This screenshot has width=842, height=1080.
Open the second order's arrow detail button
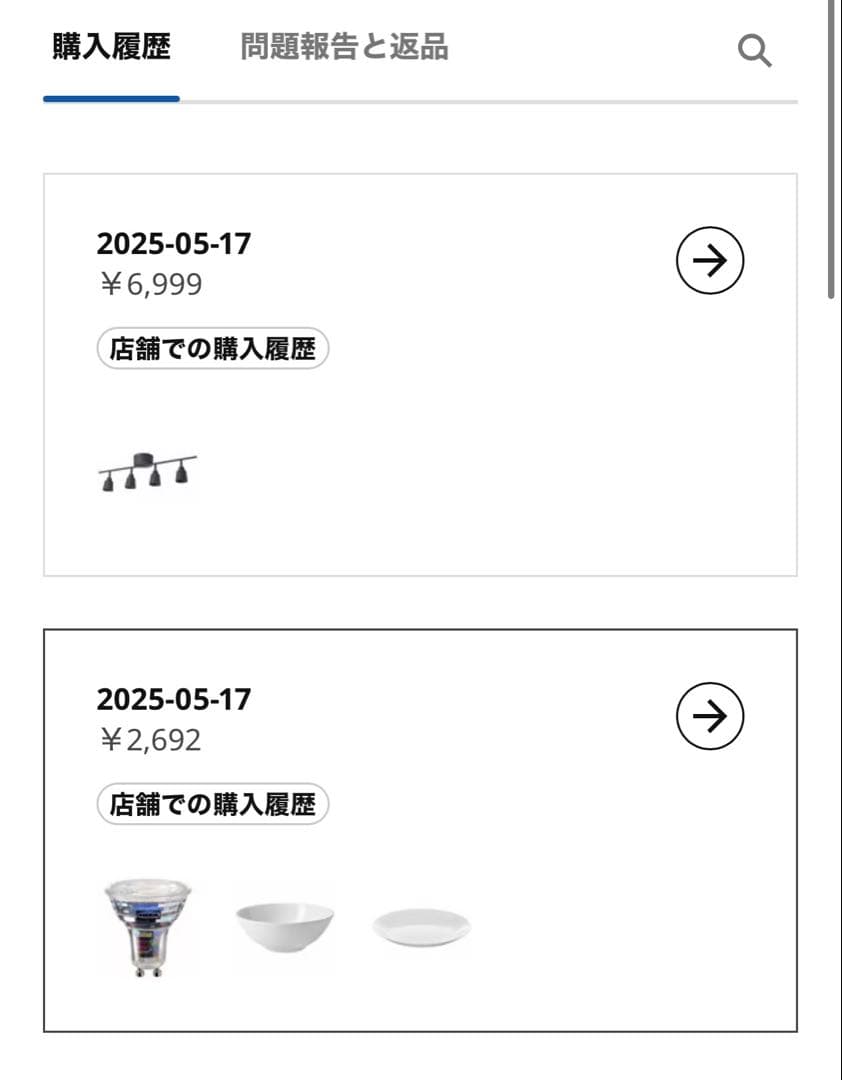pyautogui.click(x=712, y=714)
